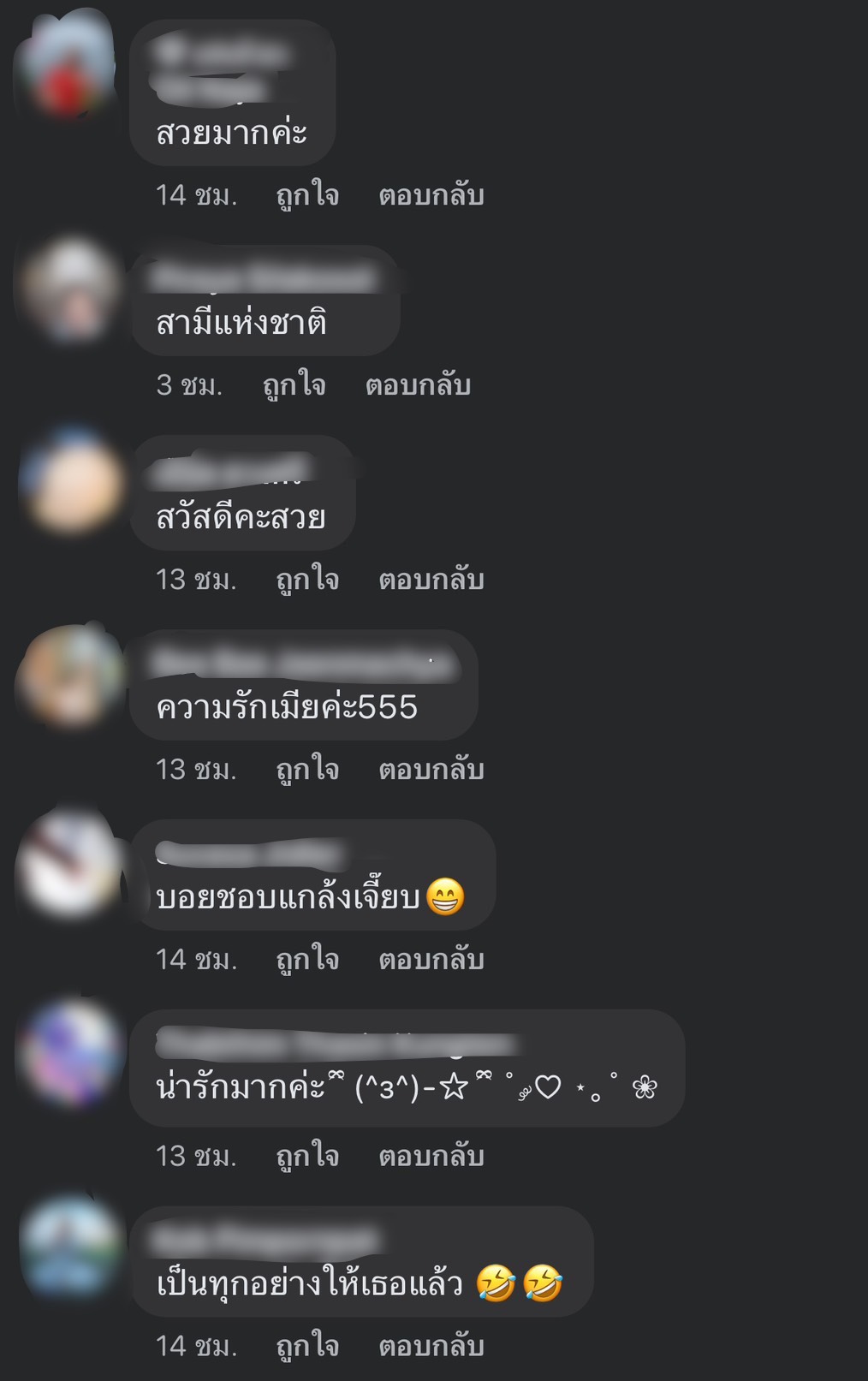The height and width of the screenshot is (1381, 868).
Task: Reply to the comment ความรักเมียค่ะ555
Action: pyautogui.click(x=431, y=771)
